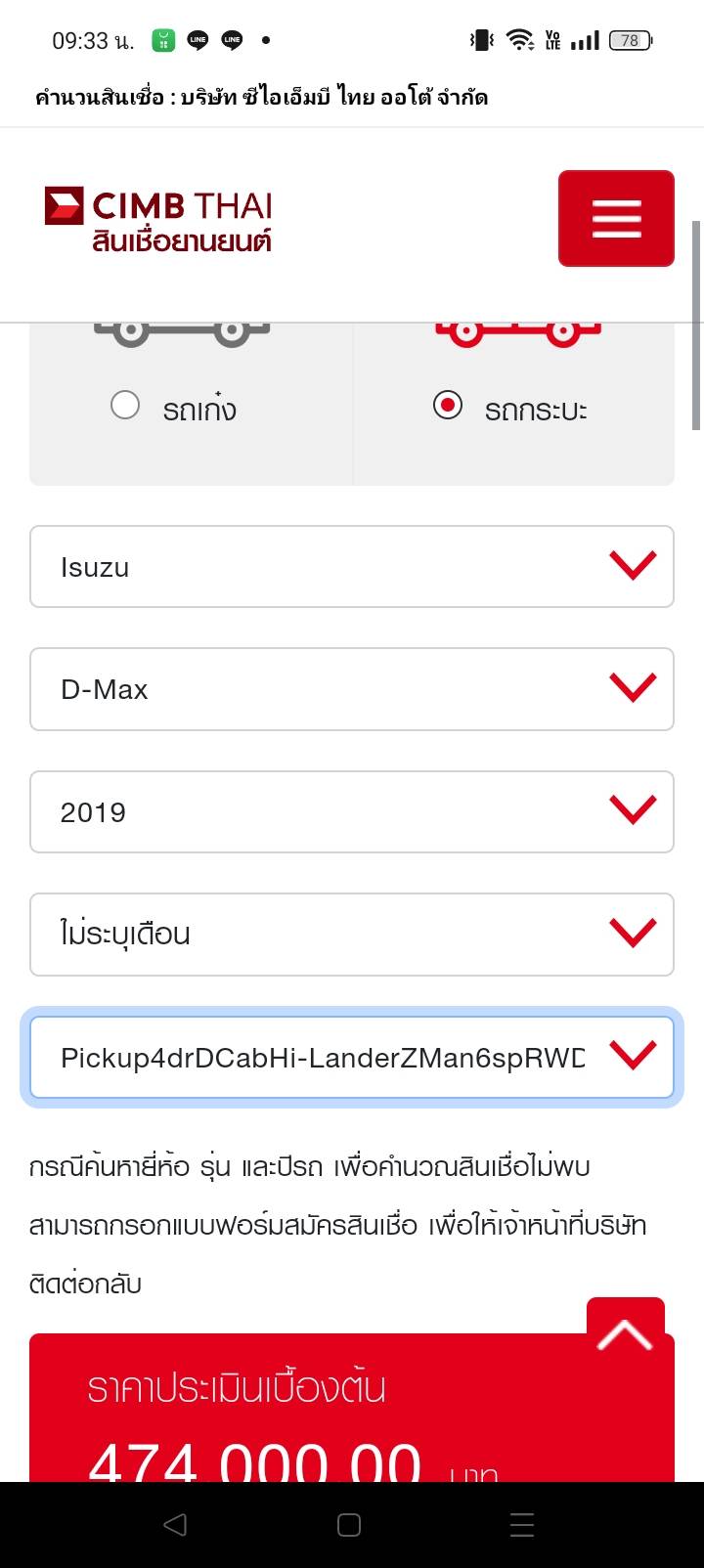Select the รถเก๋ง radio option
Screen dimensions: 704x1568
pos(125,405)
